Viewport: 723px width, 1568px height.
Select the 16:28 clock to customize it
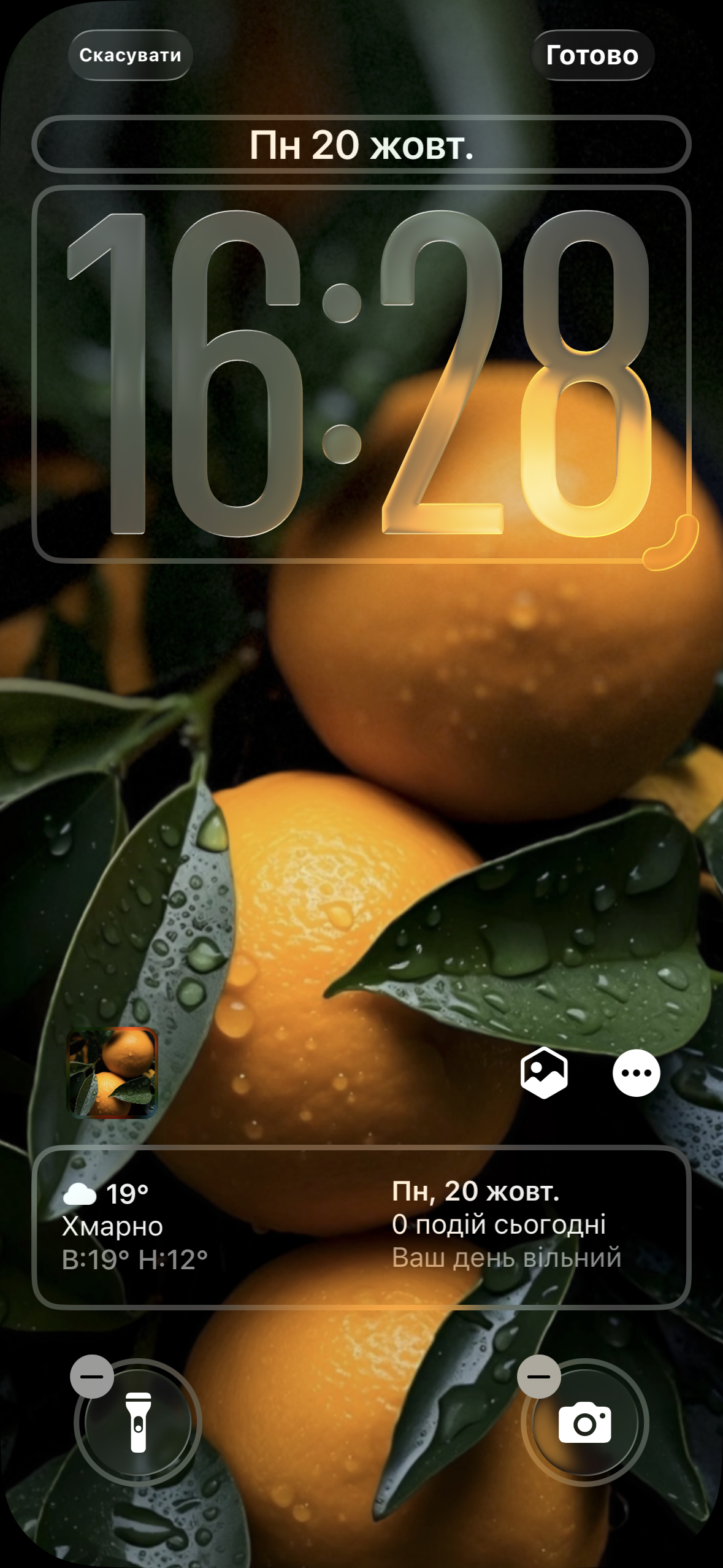pos(361,373)
